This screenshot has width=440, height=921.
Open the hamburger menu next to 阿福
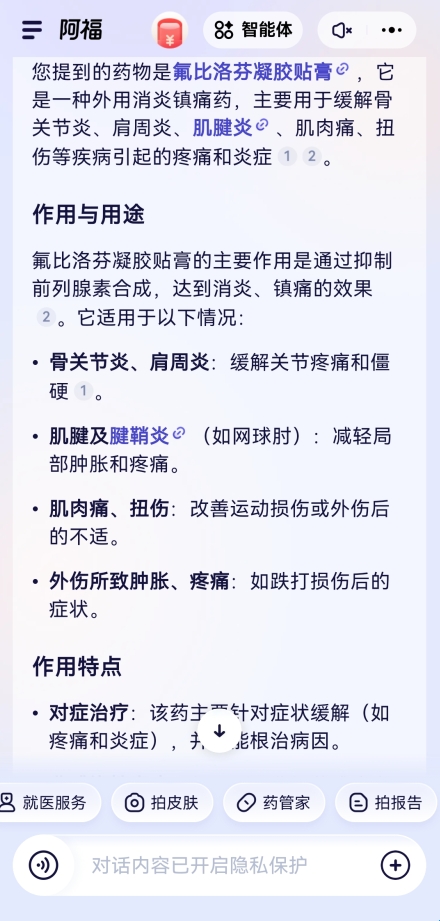click(32, 29)
